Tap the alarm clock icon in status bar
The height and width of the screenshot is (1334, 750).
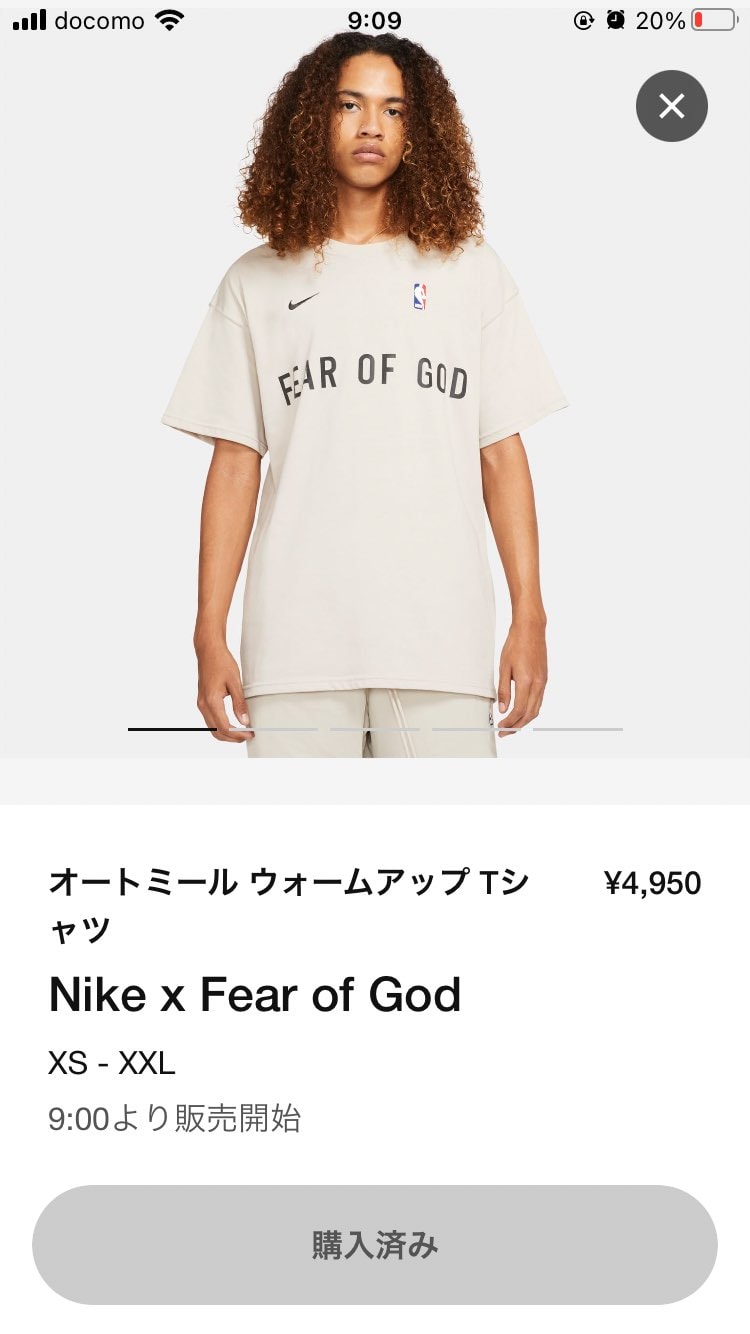pos(616,19)
